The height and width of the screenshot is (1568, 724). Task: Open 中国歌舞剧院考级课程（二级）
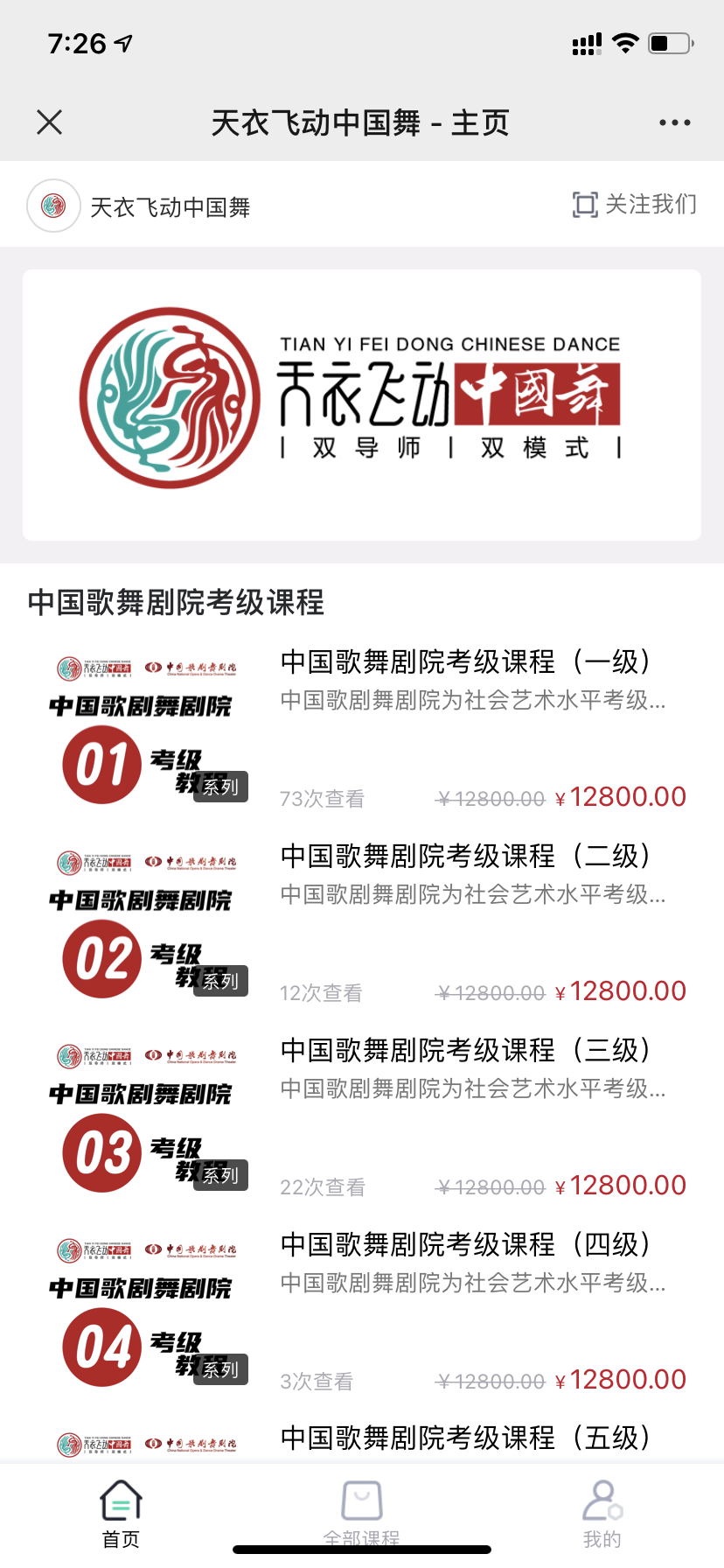coord(464,857)
